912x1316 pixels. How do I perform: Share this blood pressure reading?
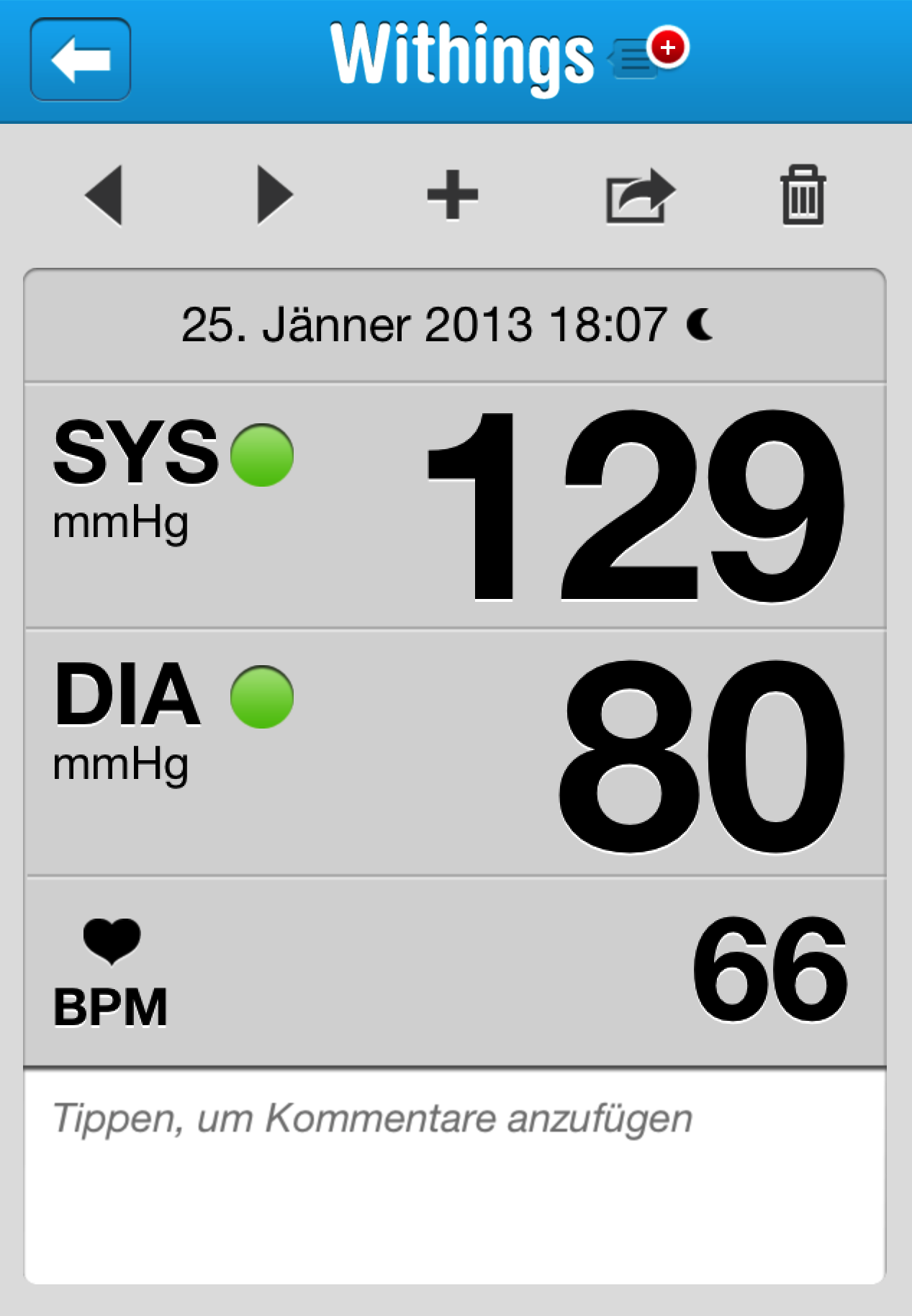(640, 195)
